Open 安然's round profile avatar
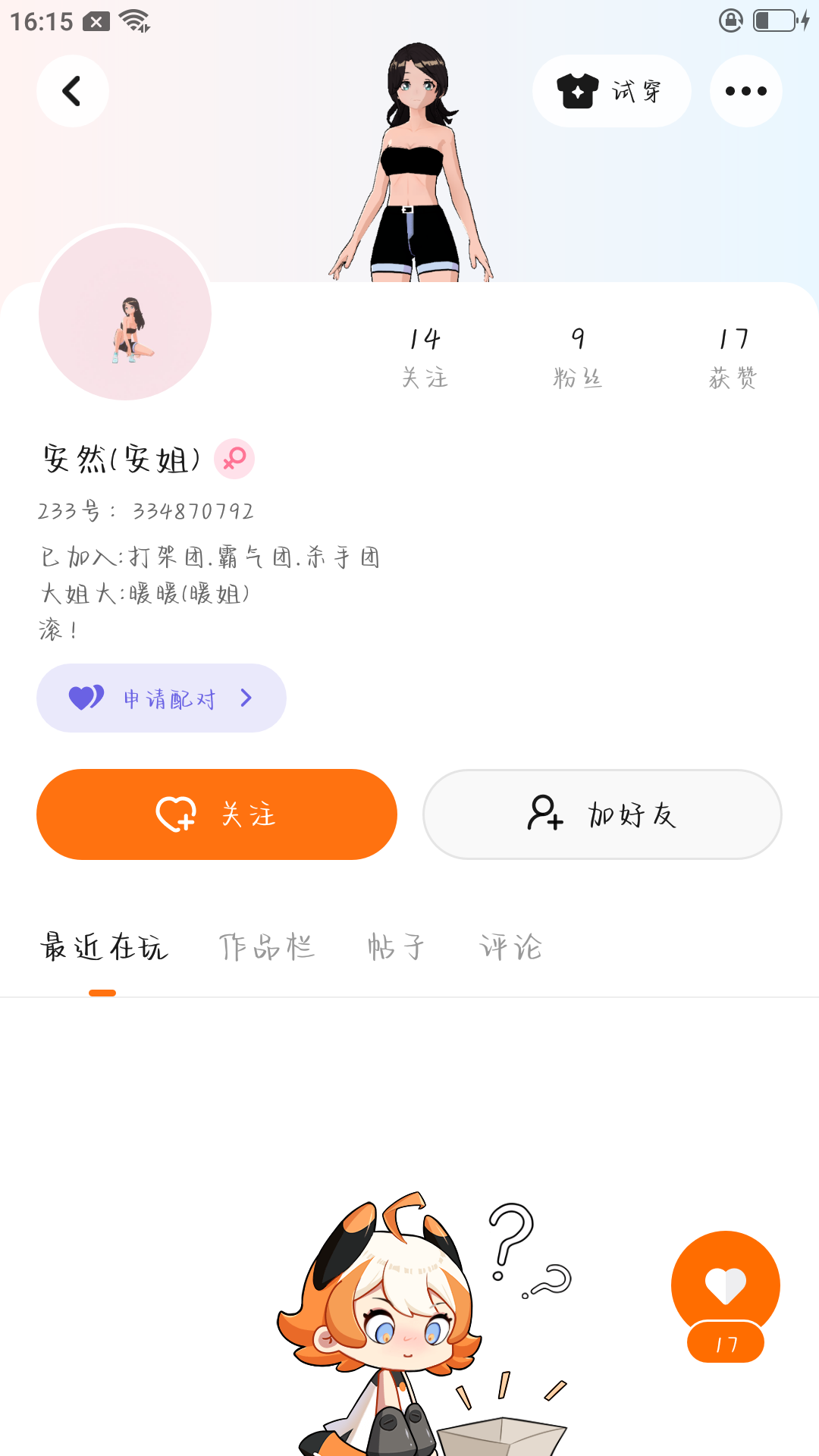 pos(125,313)
